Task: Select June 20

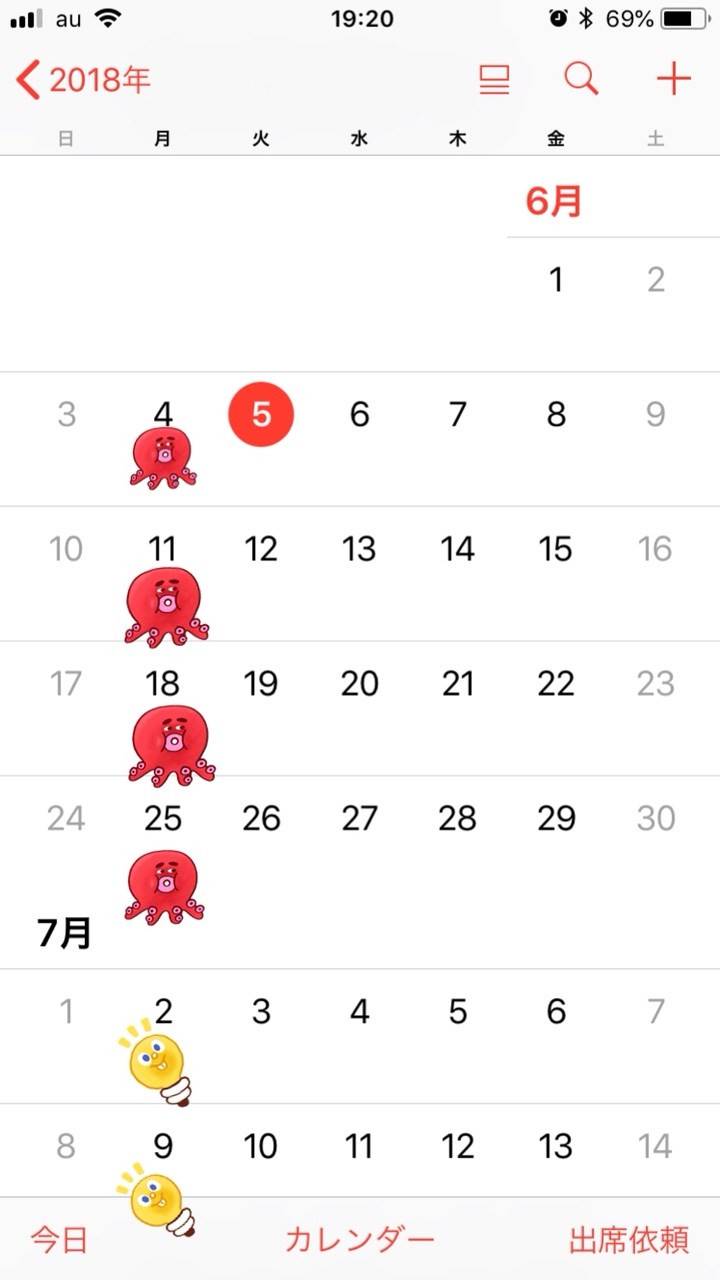Action: point(359,684)
